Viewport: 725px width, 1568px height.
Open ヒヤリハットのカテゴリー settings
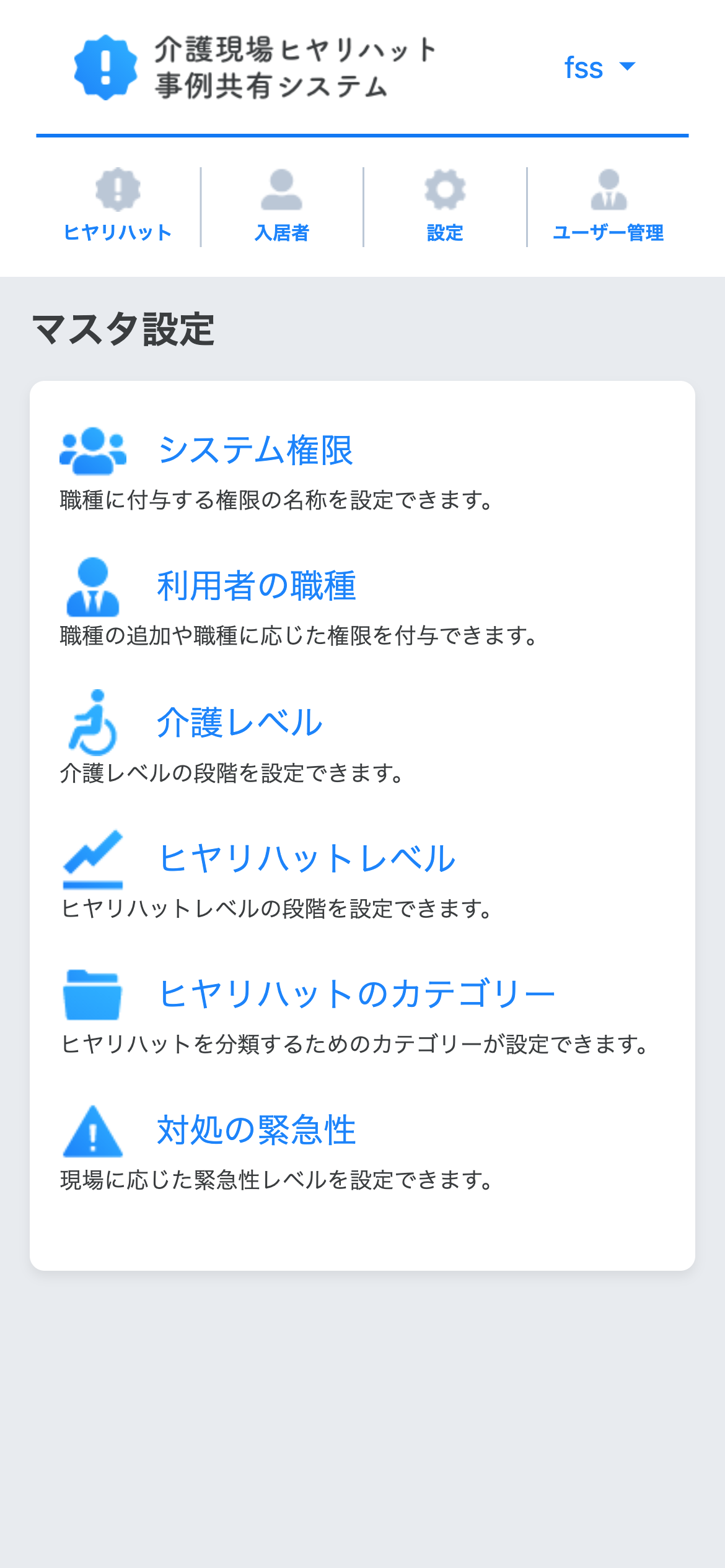pyautogui.click(x=356, y=994)
